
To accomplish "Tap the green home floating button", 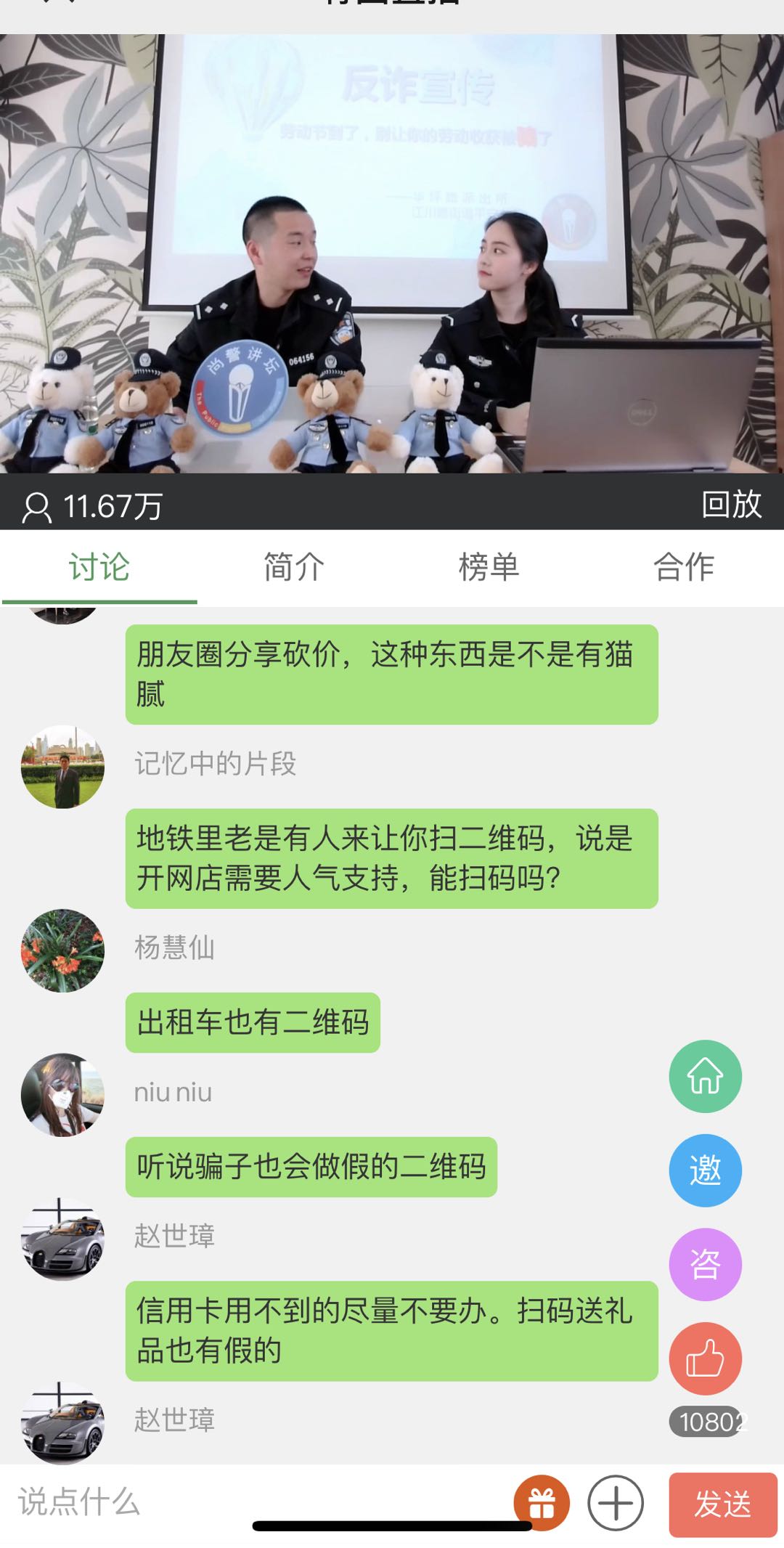I will point(705,1076).
